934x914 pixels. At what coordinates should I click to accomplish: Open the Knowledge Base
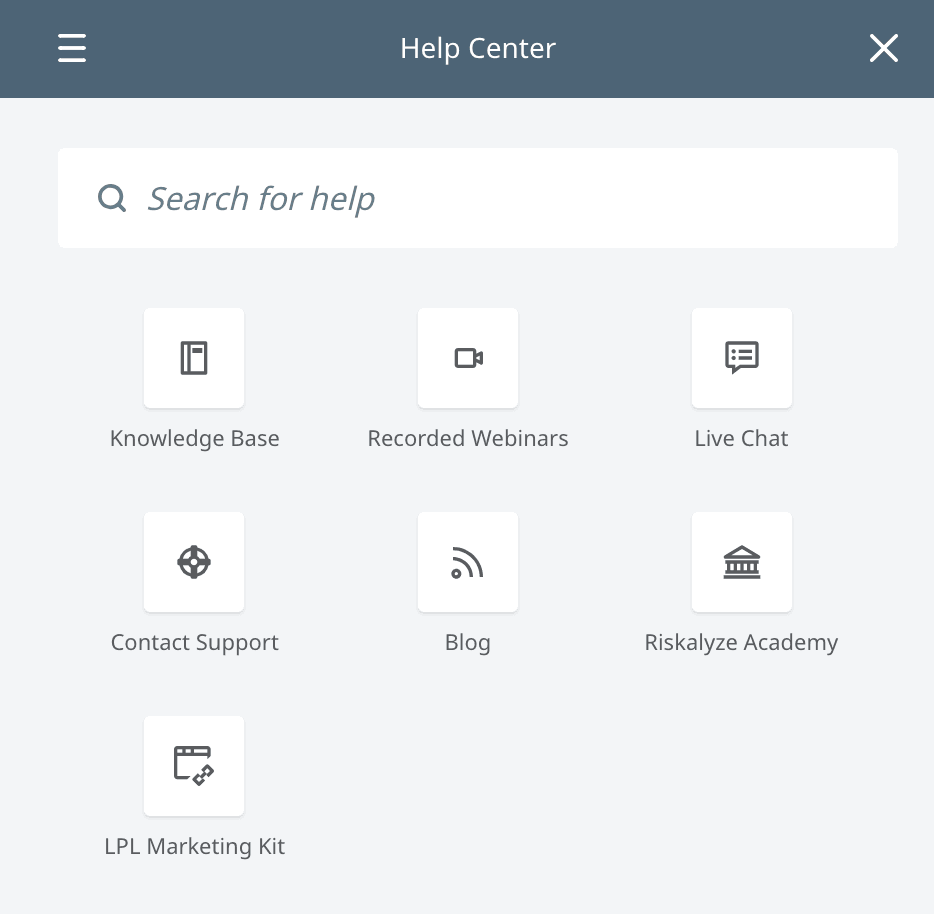[194, 358]
